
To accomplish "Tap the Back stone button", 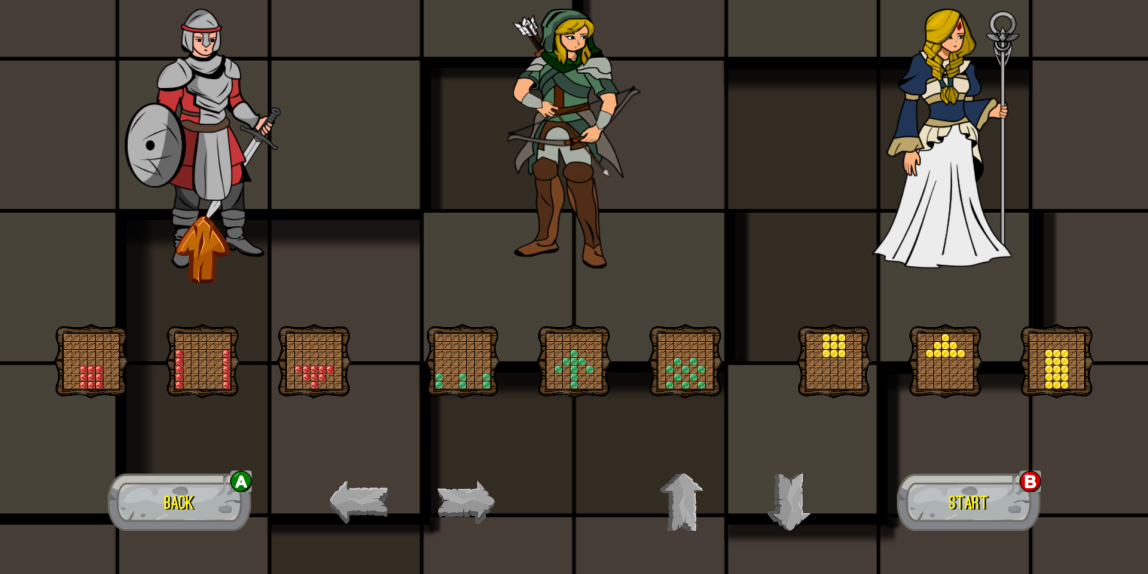I will click(x=179, y=502).
